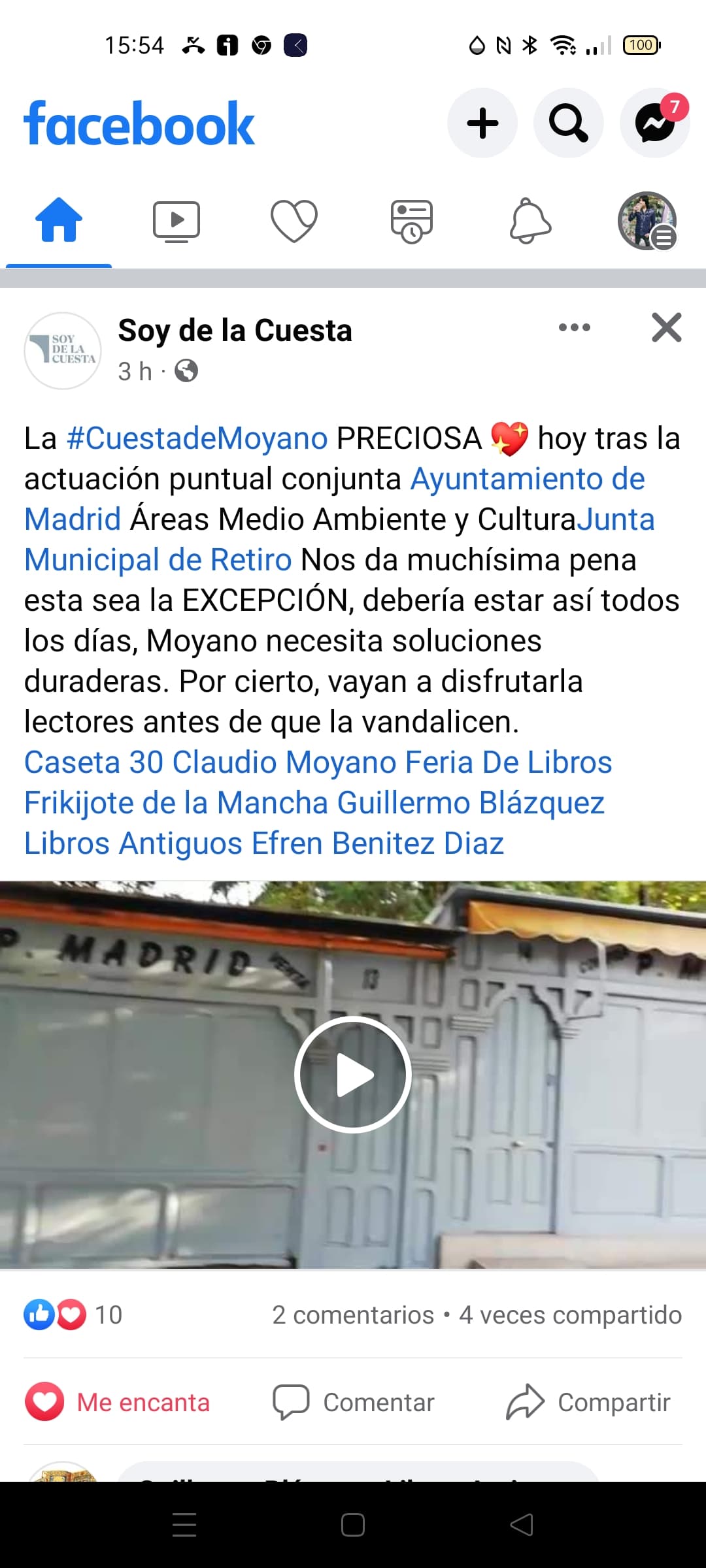Share the post with Compartir
The height and width of the screenshot is (1568, 706).
tap(588, 1402)
